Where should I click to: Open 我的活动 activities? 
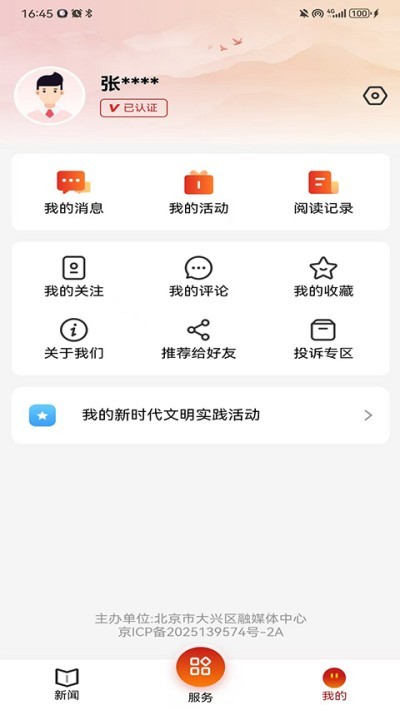tap(198, 192)
